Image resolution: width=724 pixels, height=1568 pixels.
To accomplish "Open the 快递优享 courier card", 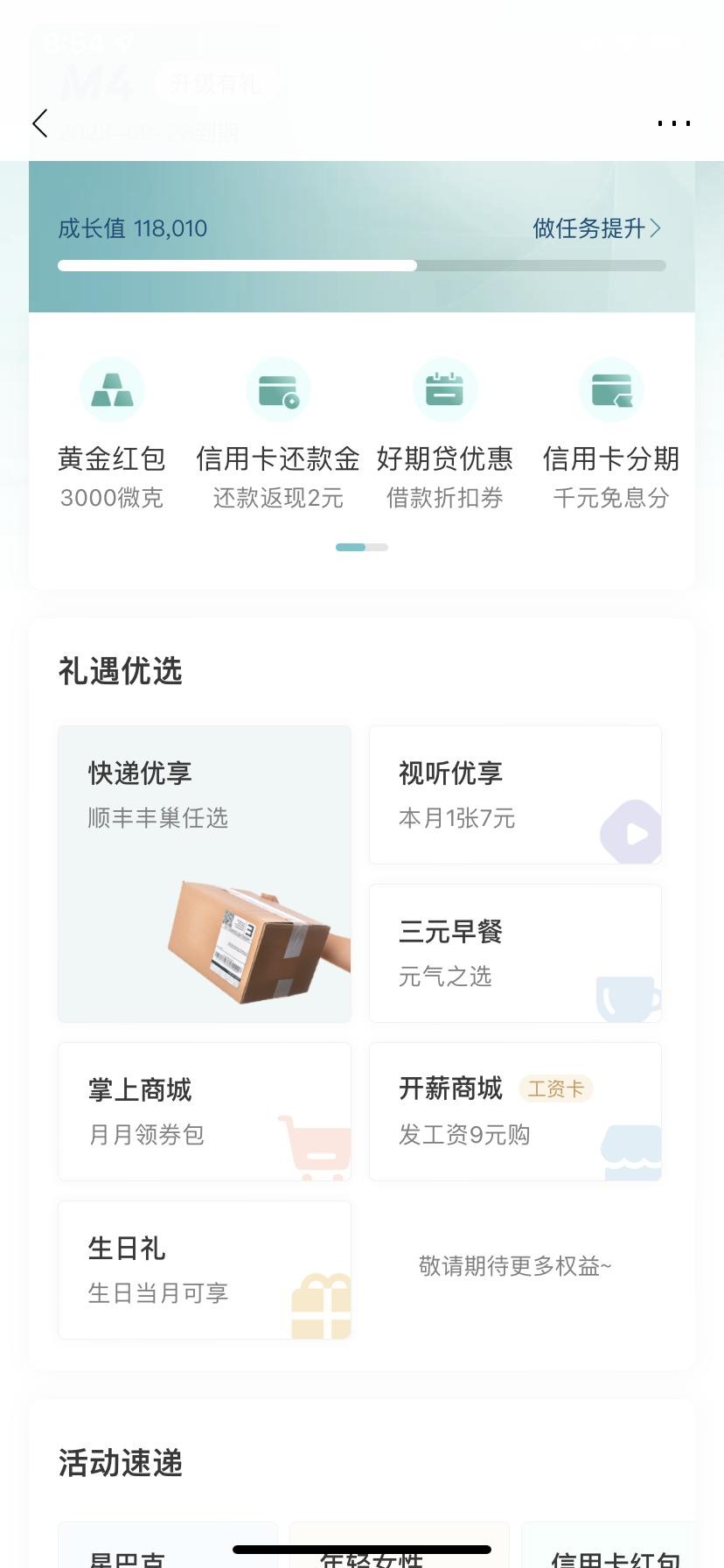I will pos(205,873).
